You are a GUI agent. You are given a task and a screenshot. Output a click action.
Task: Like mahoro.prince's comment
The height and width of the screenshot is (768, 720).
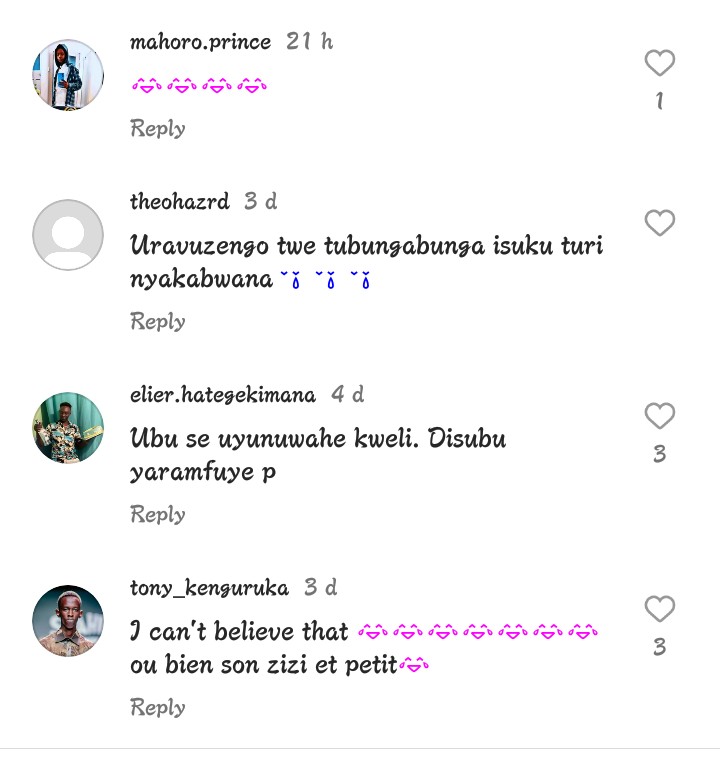tap(659, 64)
